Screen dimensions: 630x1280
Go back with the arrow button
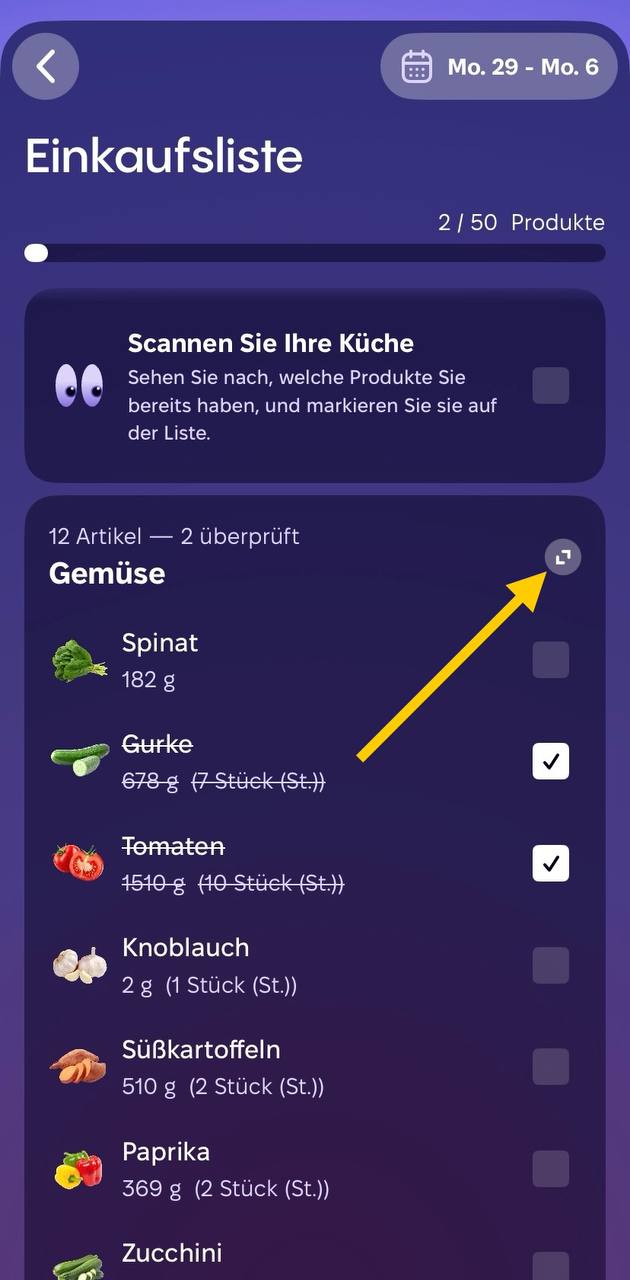click(x=46, y=67)
